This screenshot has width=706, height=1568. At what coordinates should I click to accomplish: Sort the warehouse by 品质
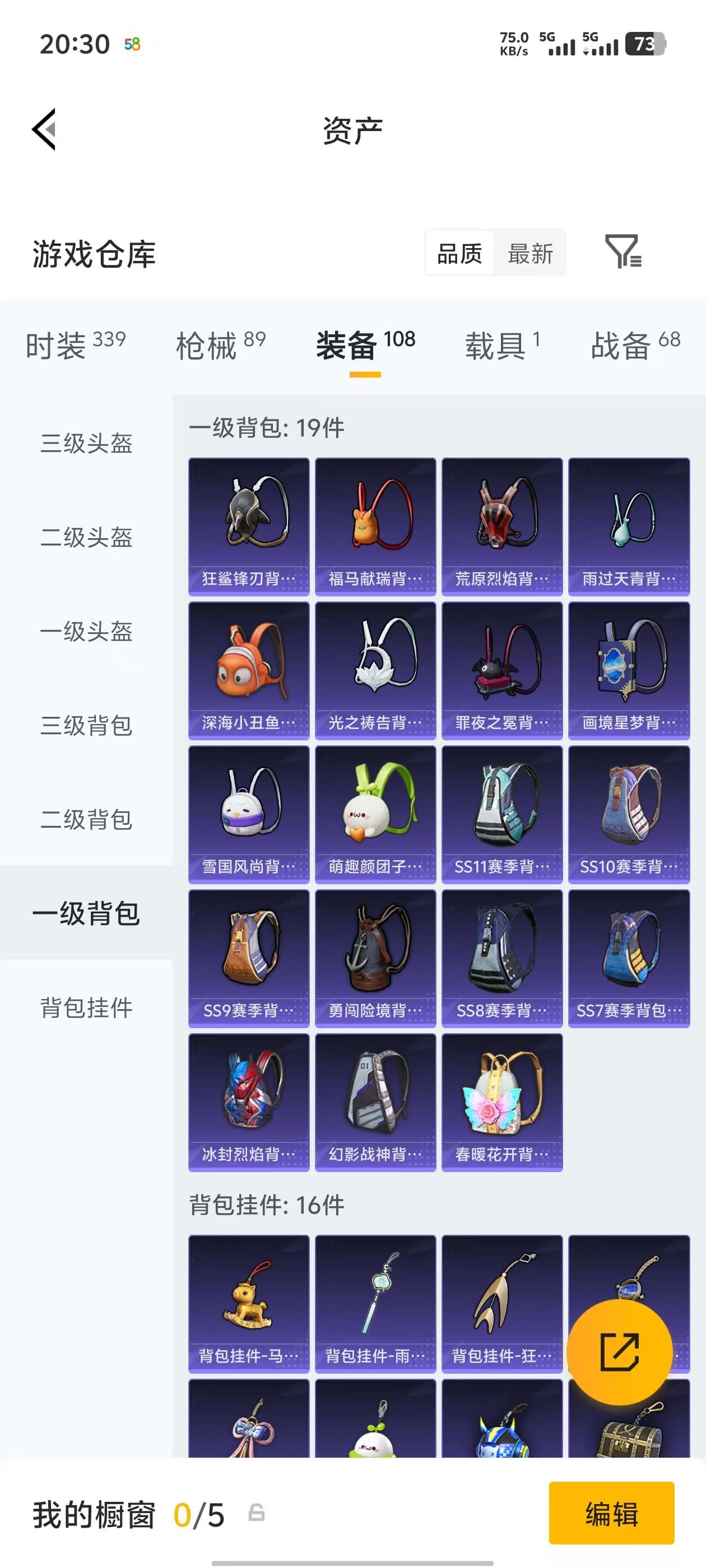pyautogui.click(x=459, y=254)
